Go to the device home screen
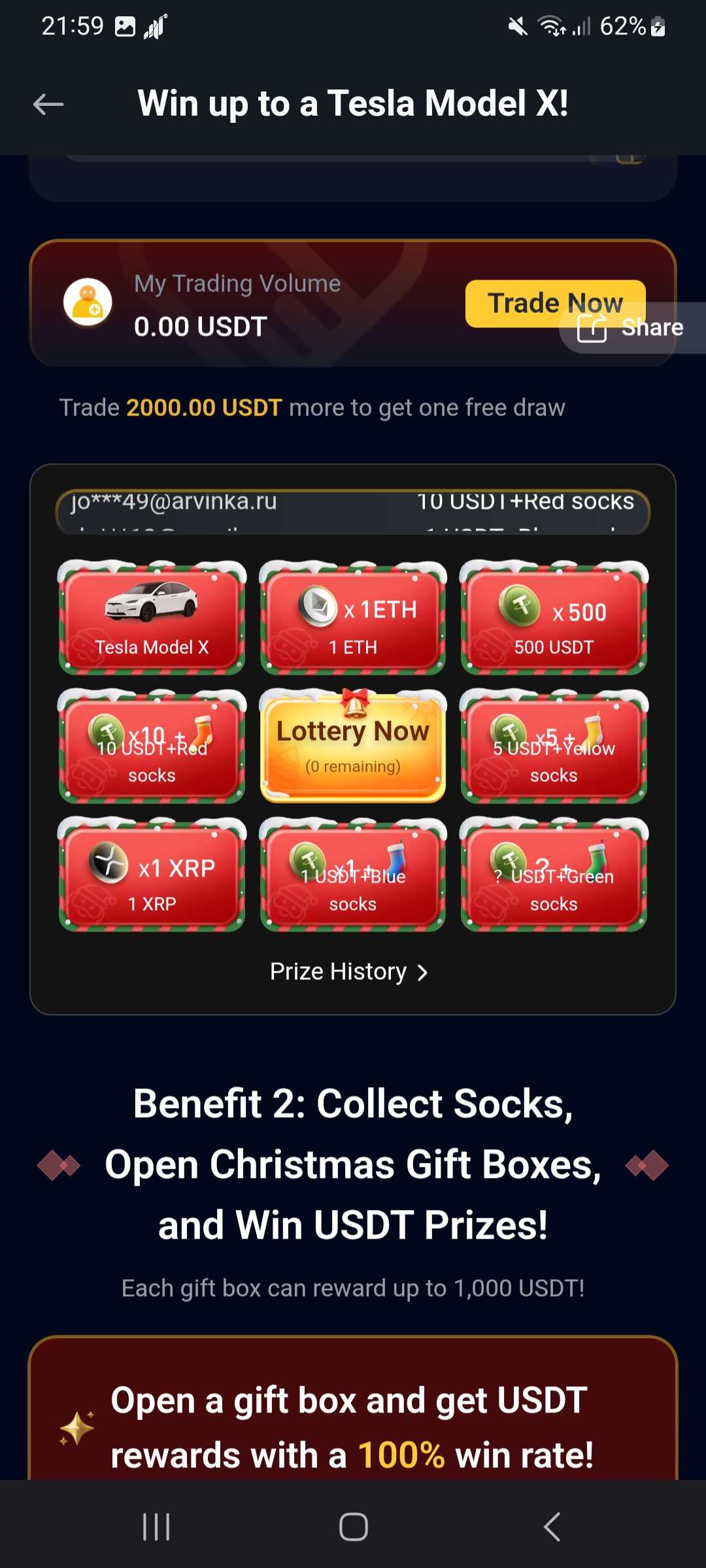The width and height of the screenshot is (706, 1568). pyautogui.click(x=353, y=1527)
